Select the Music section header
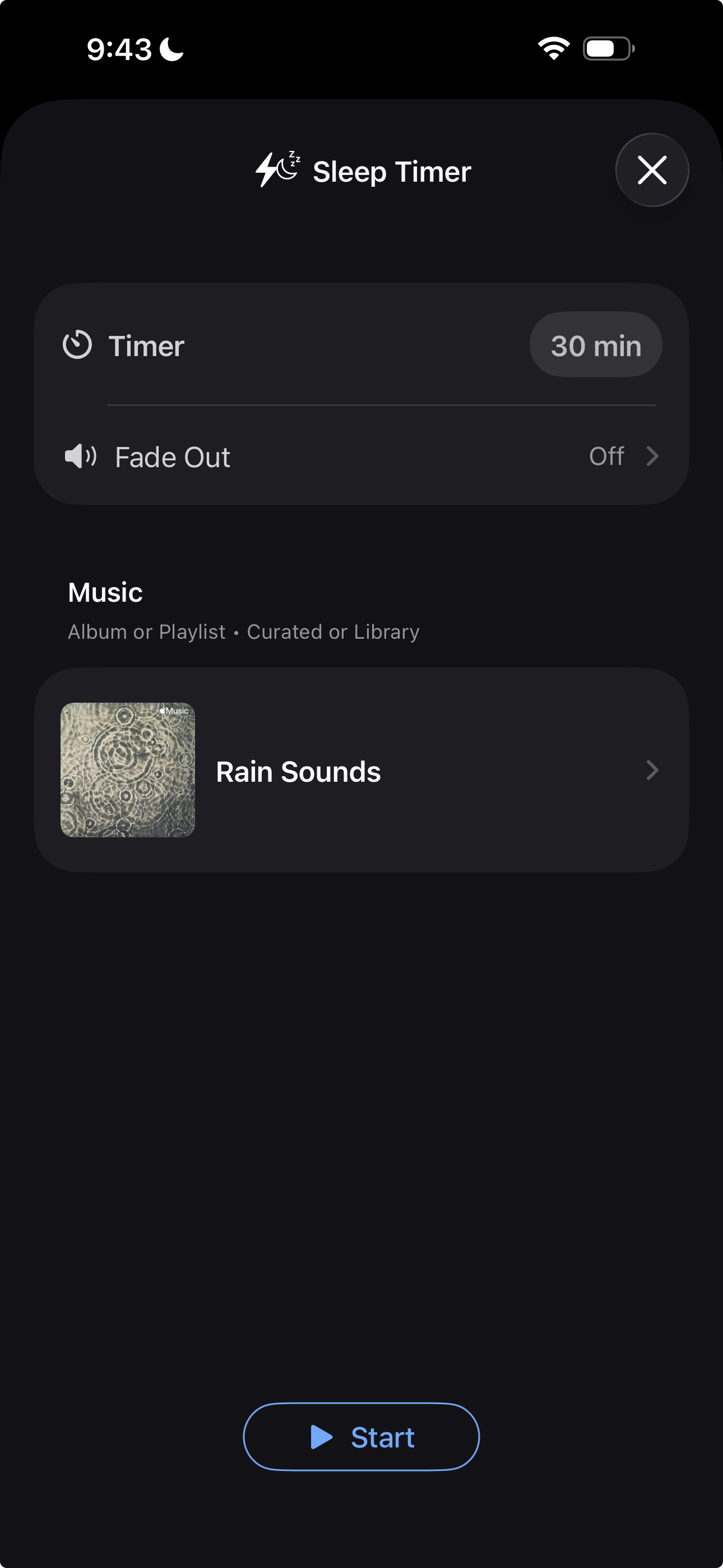This screenshot has height=1568, width=723. tap(105, 591)
